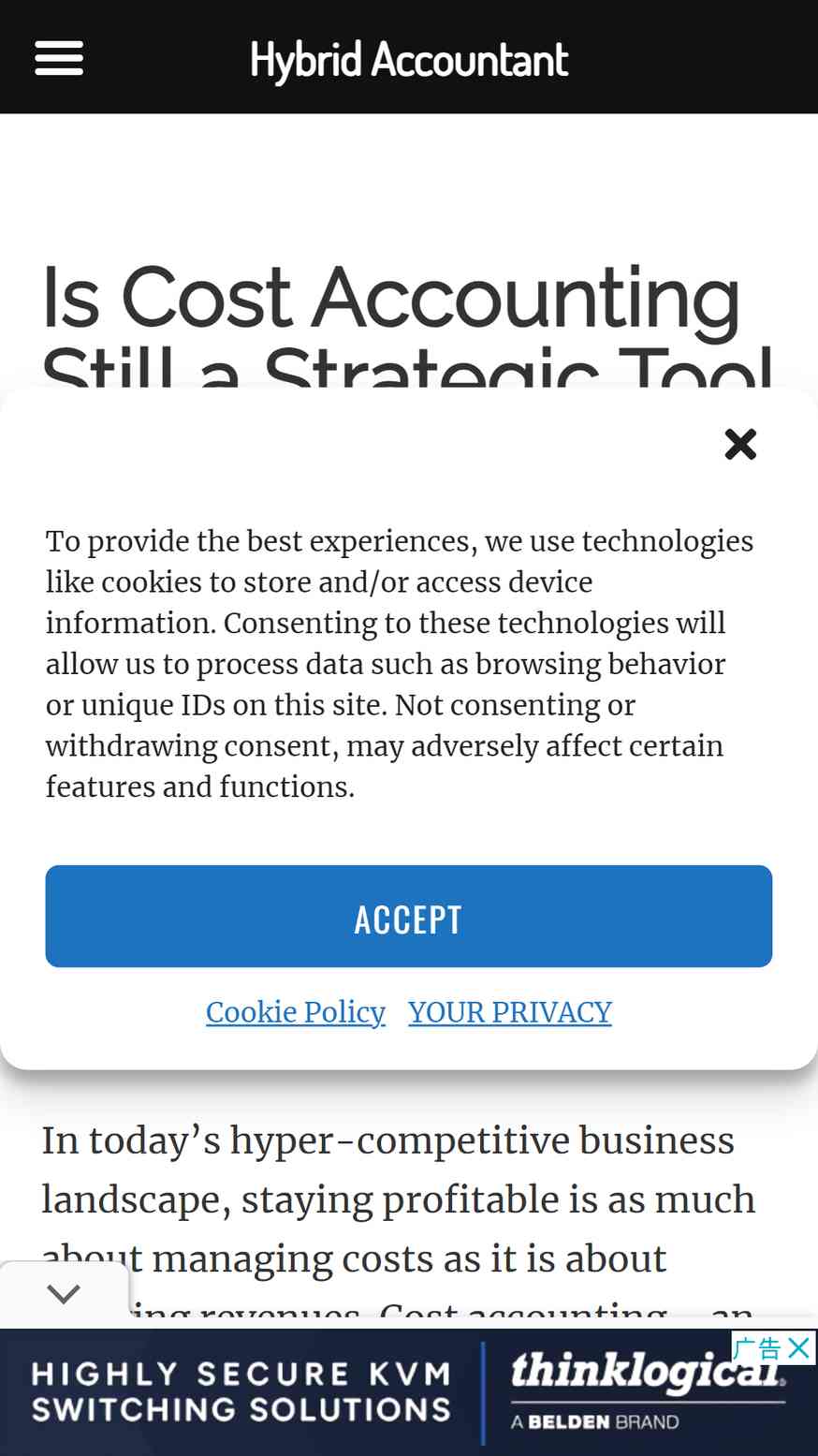Viewport: 818px width, 1456px height.
Task: Open the Cookie Policy link
Action: (x=296, y=1012)
